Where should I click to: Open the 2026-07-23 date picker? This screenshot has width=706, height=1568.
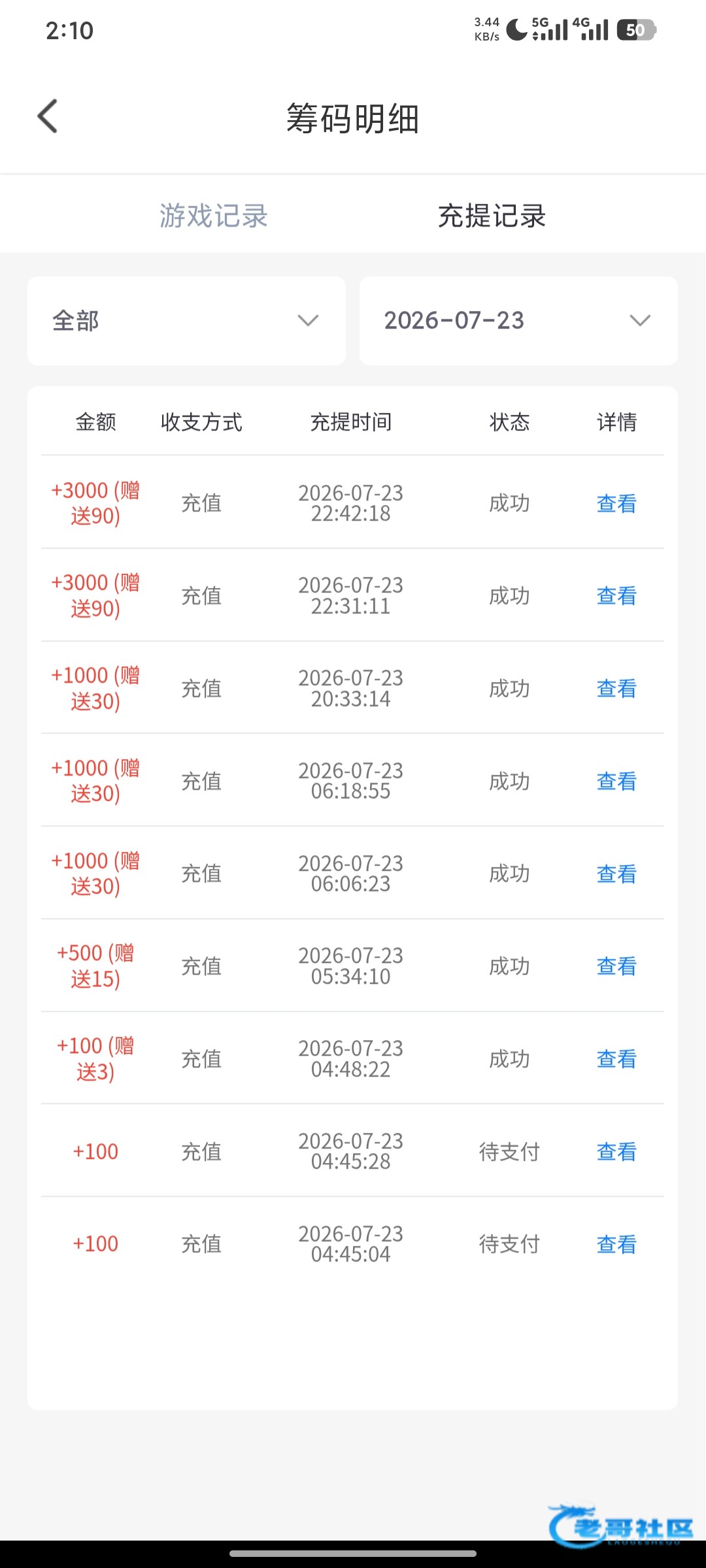[x=518, y=321]
